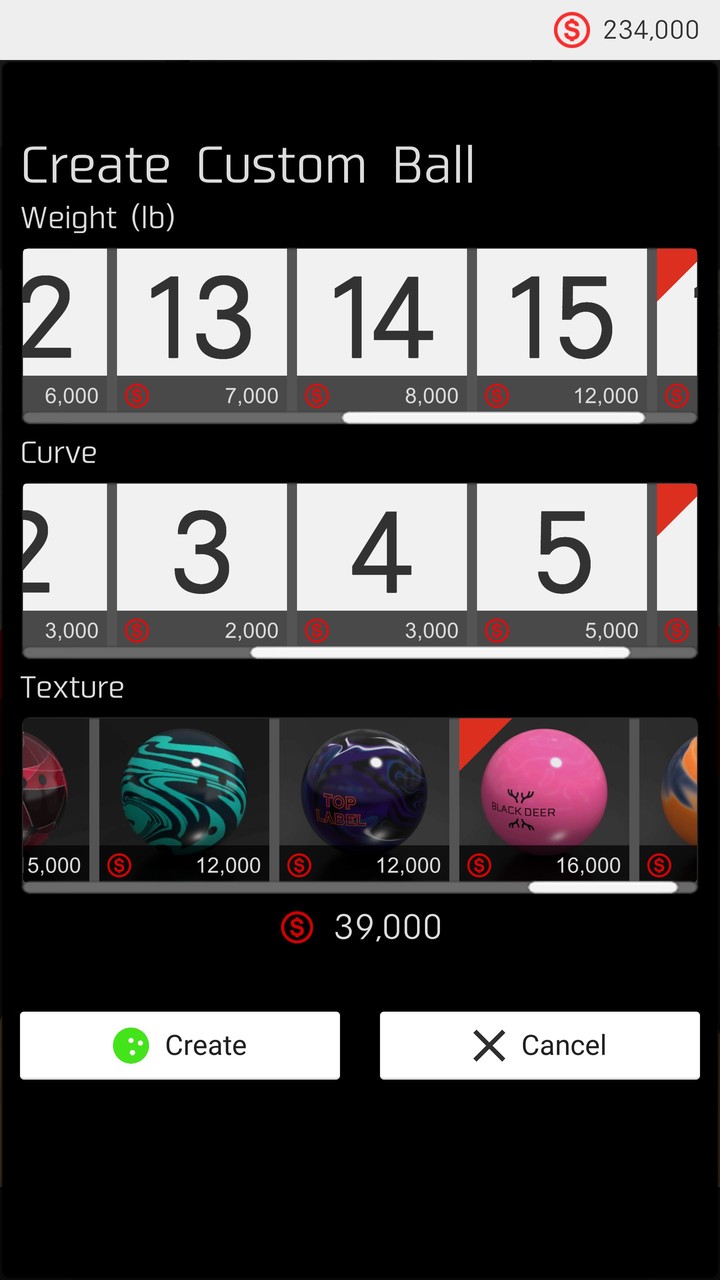Choose the teal swirl ball texture
Screen dimensions: 720x1280
(x=183, y=790)
